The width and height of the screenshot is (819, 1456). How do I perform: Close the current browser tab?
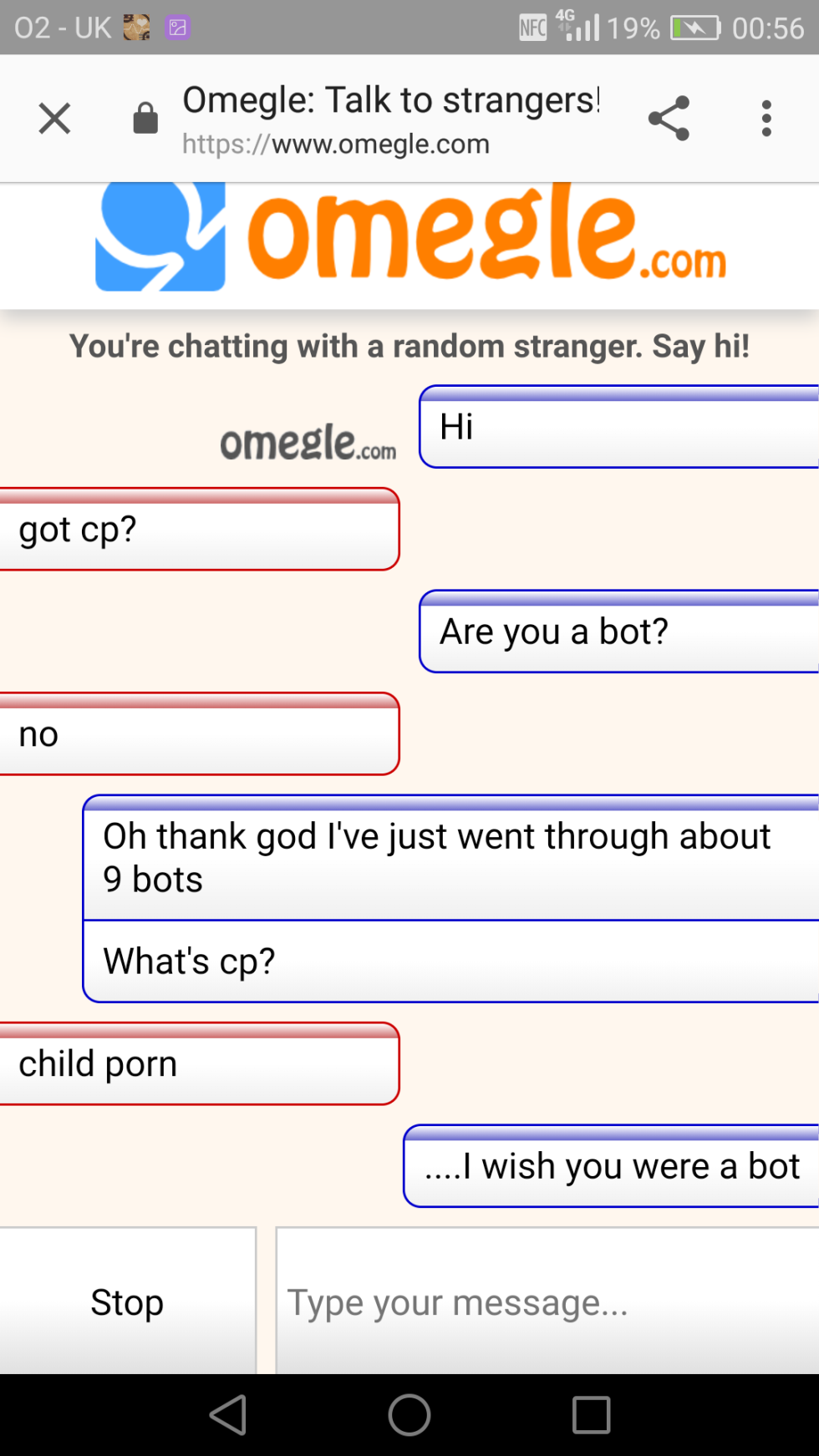(x=53, y=118)
